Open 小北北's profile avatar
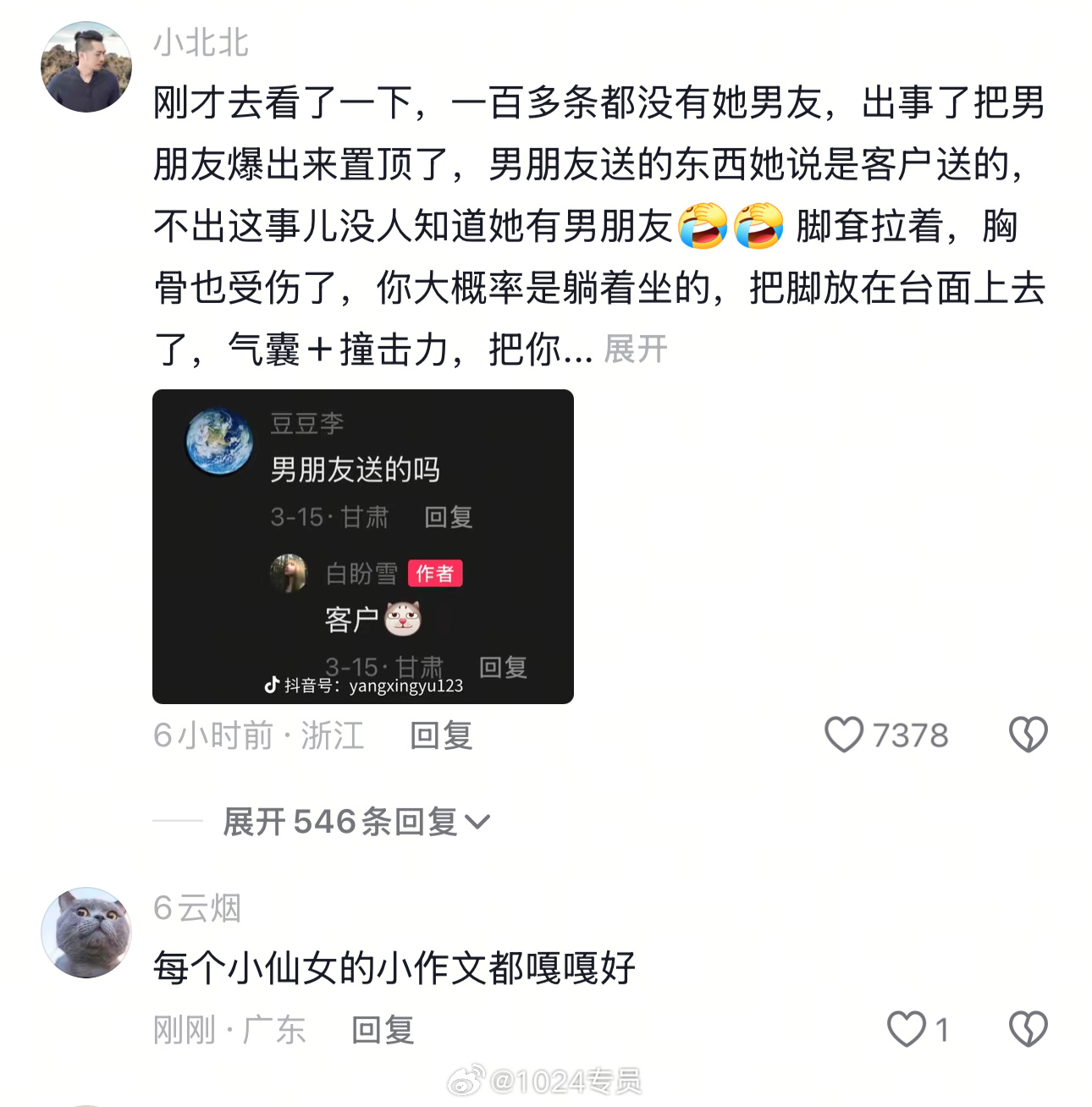The height and width of the screenshot is (1107, 1092). click(85, 67)
